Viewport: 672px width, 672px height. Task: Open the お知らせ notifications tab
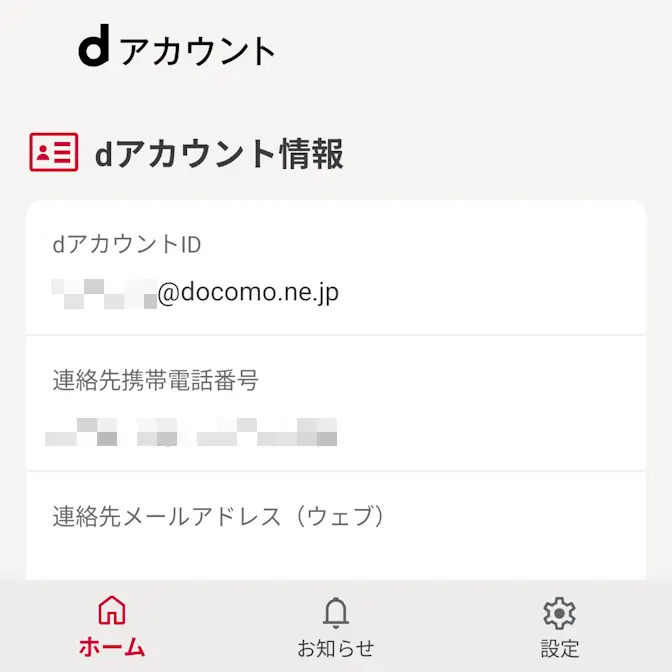336,626
